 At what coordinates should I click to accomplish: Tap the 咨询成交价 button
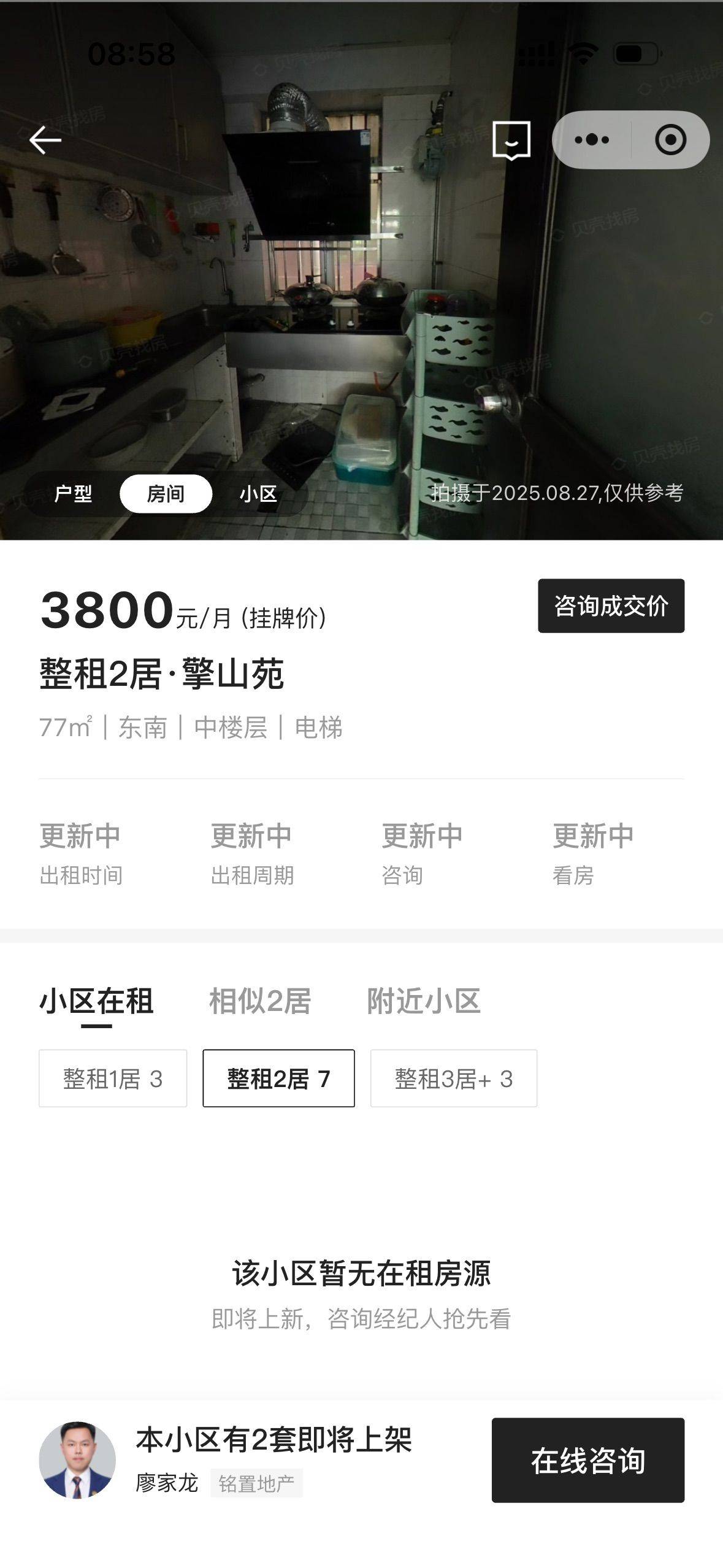(x=611, y=606)
